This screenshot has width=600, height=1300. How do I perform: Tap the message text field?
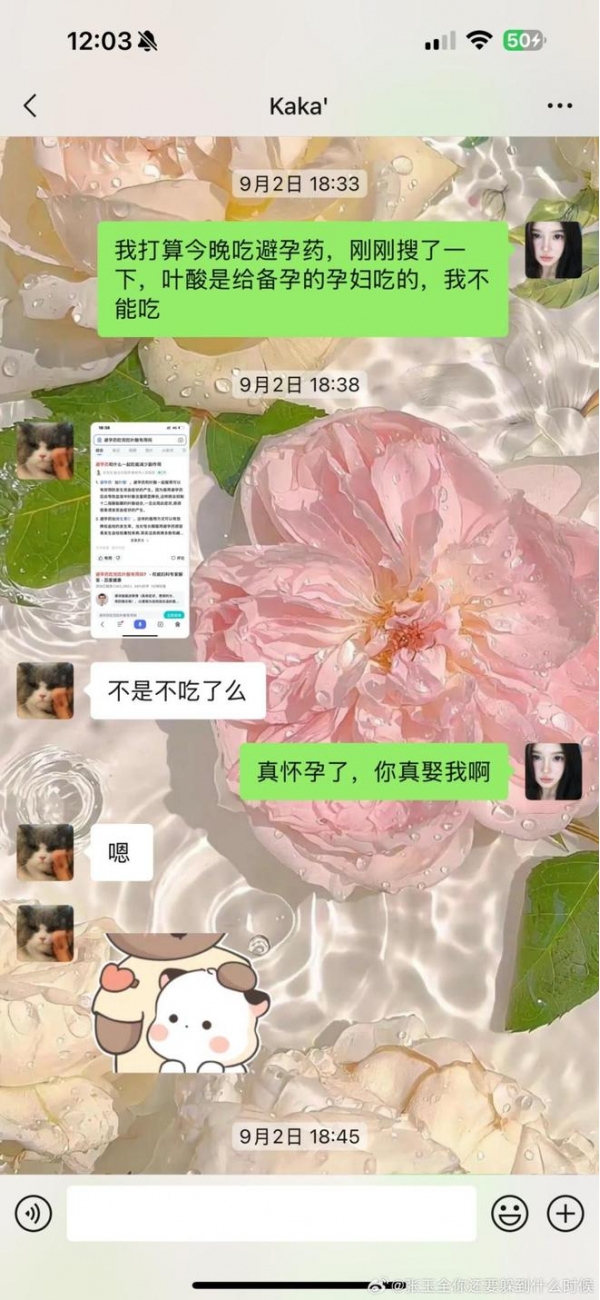click(x=270, y=1213)
